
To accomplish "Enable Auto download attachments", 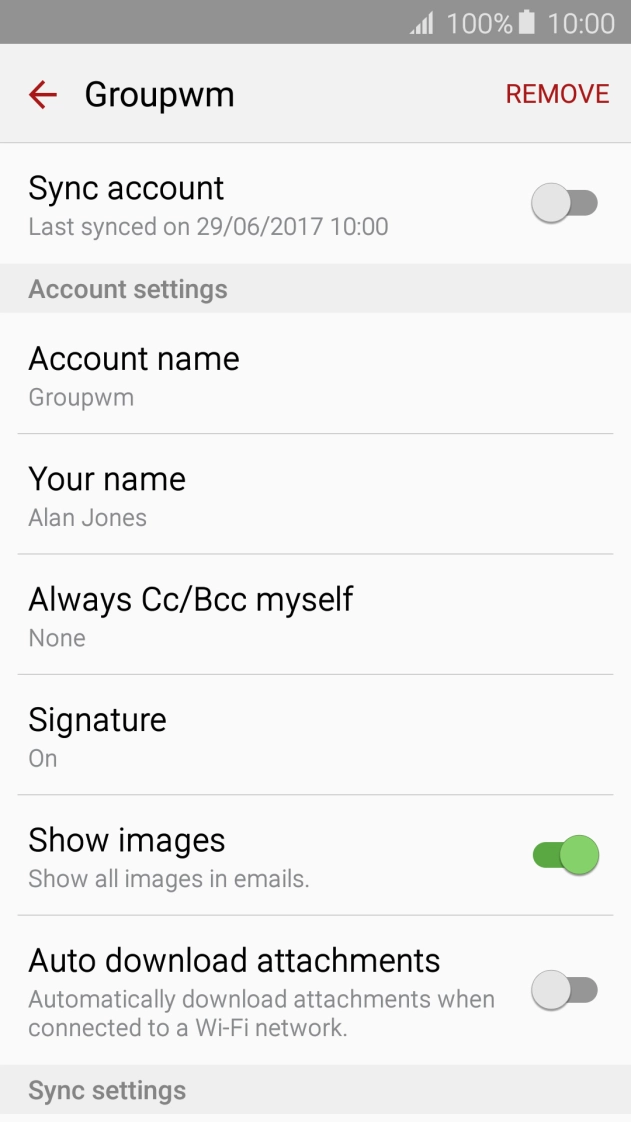I will pyautogui.click(x=565, y=990).
